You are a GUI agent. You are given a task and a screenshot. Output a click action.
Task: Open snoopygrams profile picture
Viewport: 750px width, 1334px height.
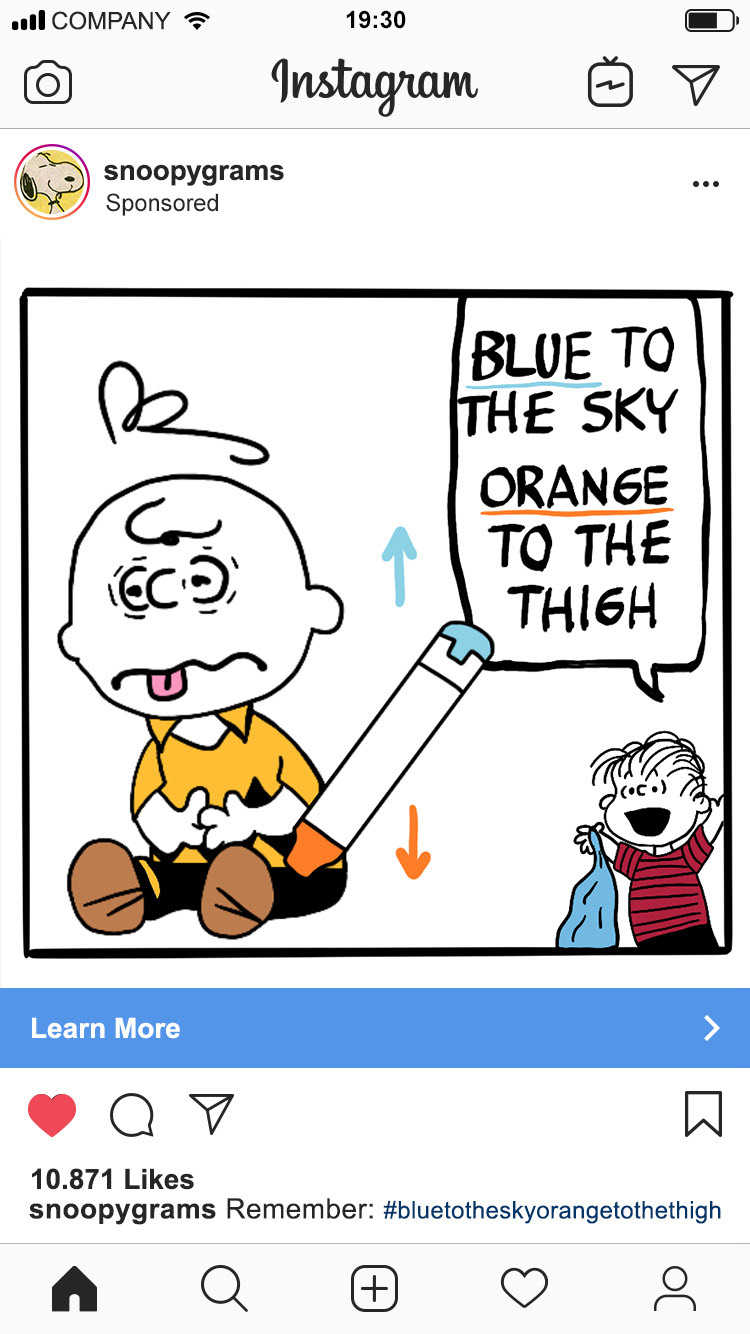(52, 182)
